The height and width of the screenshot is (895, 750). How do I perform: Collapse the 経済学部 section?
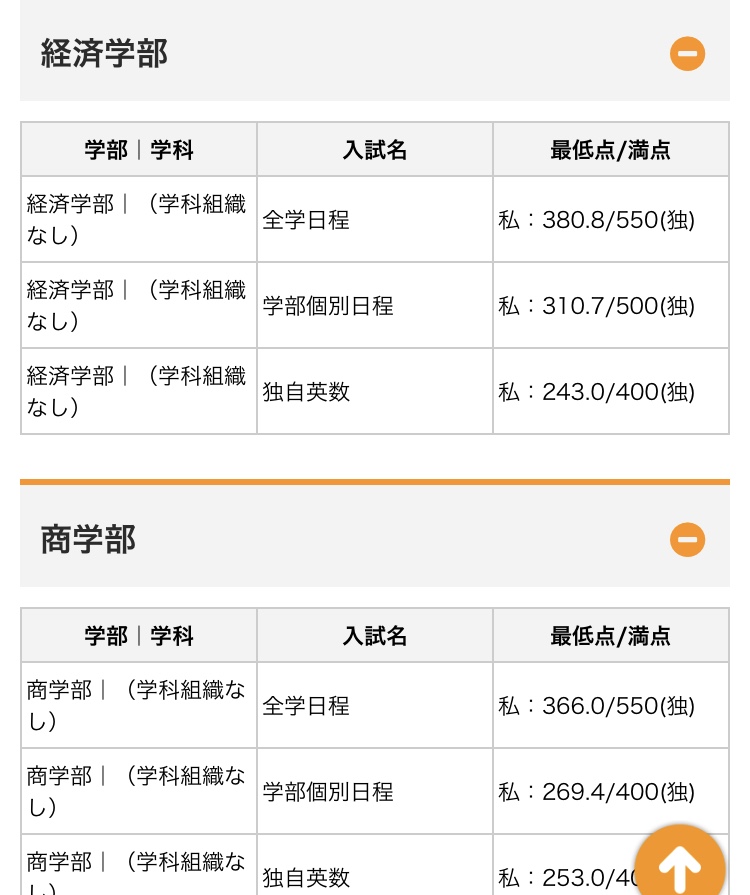coord(687,53)
